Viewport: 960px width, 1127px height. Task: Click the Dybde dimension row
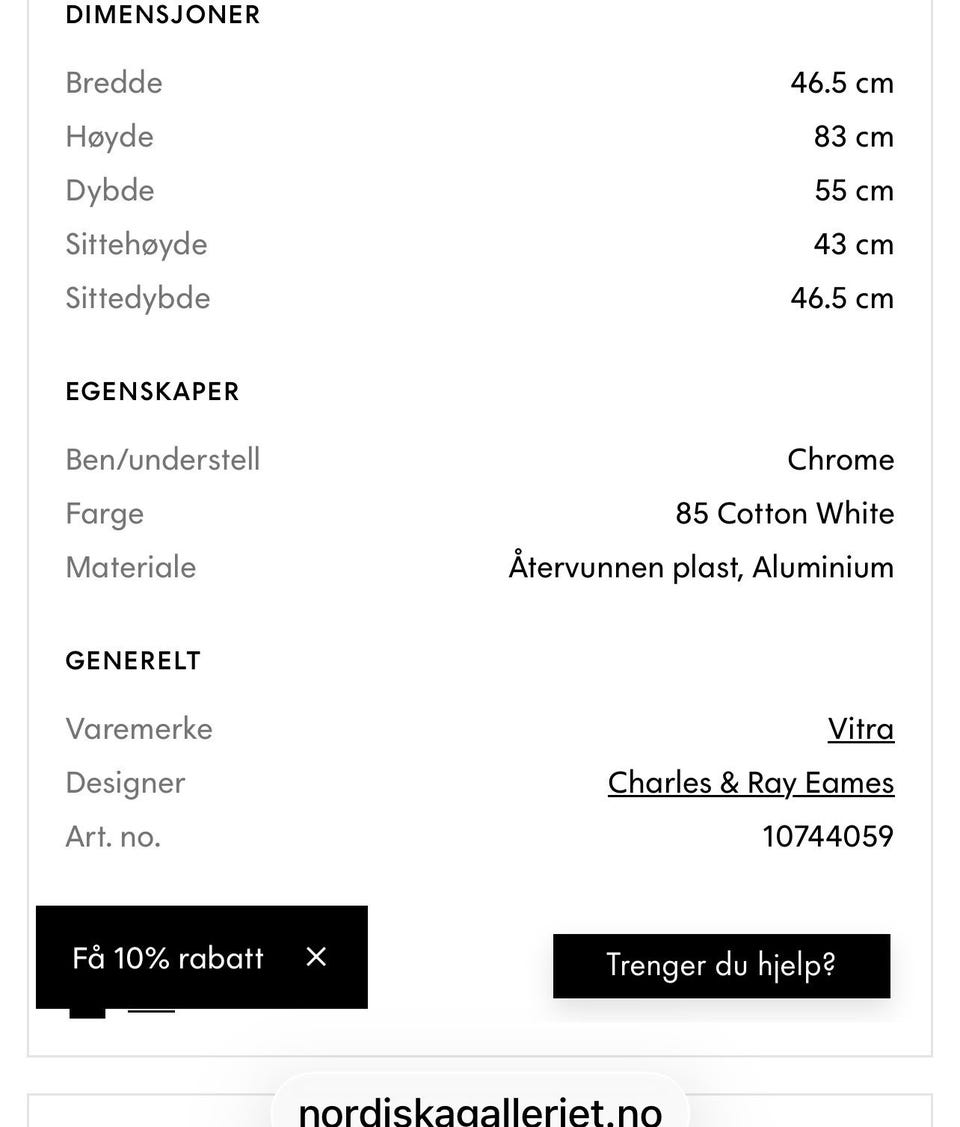(x=480, y=189)
